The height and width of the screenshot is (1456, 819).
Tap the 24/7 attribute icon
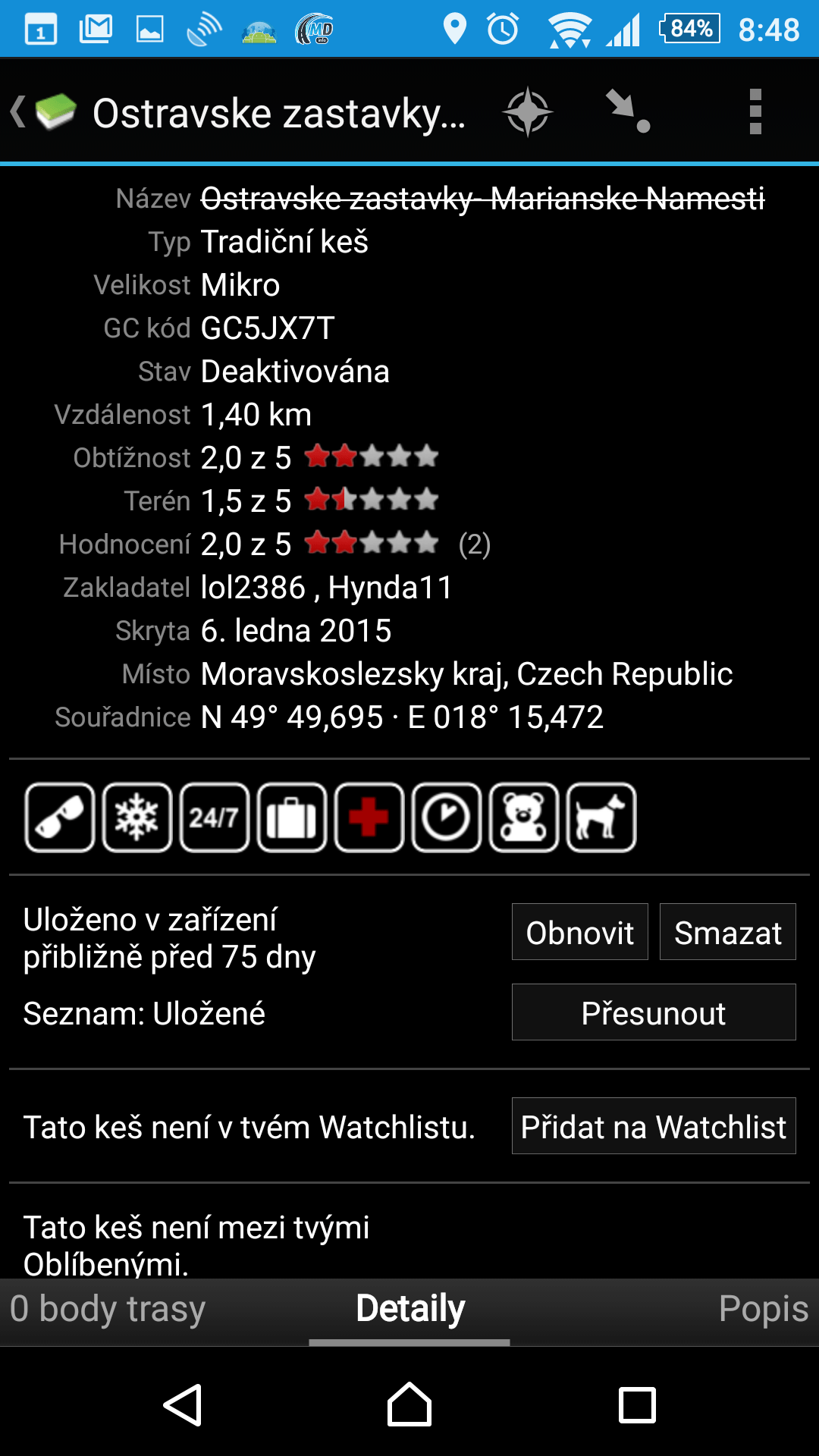pyautogui.click(x=215, y=817)
